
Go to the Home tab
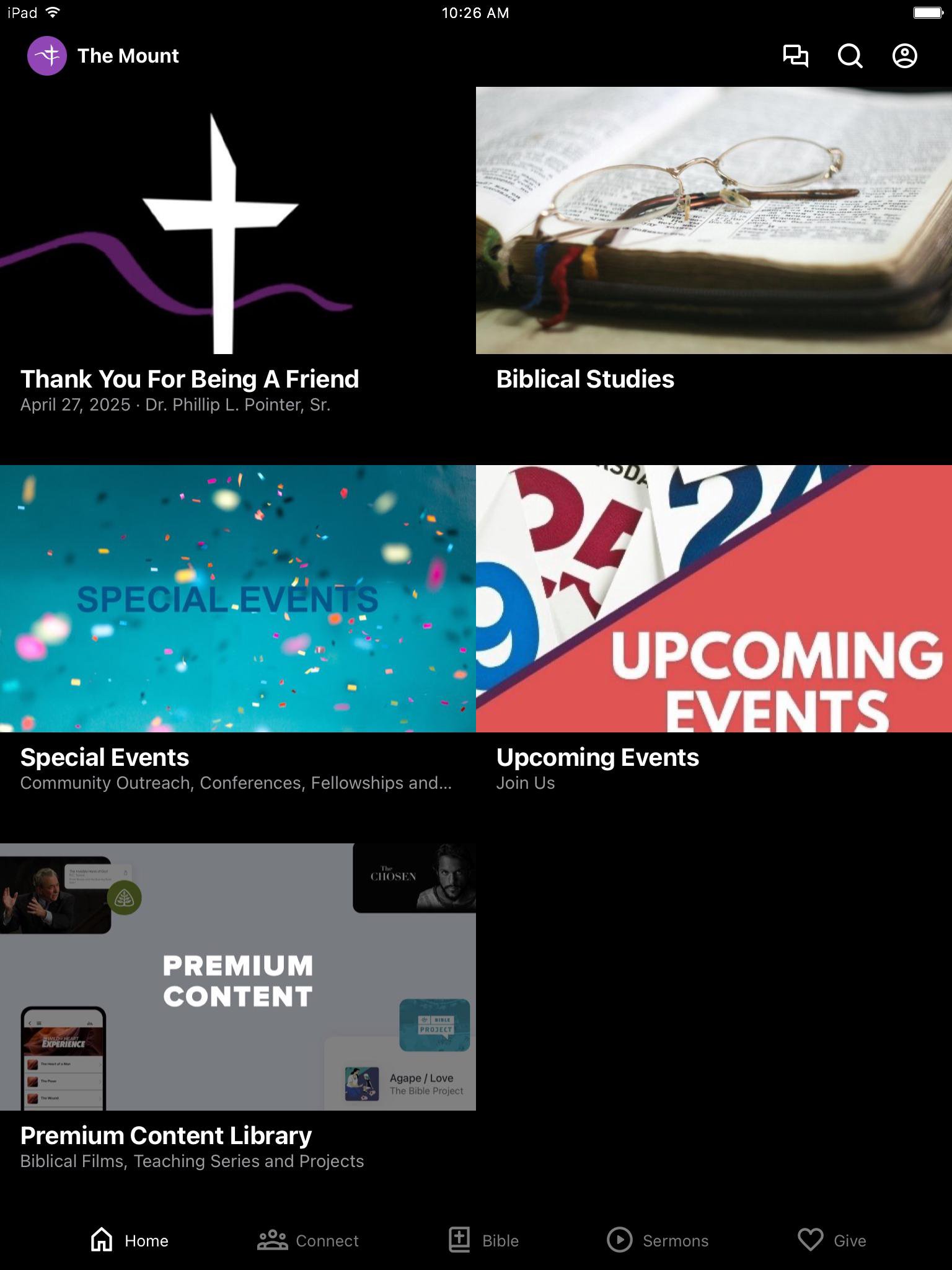tap(130, 1240)
